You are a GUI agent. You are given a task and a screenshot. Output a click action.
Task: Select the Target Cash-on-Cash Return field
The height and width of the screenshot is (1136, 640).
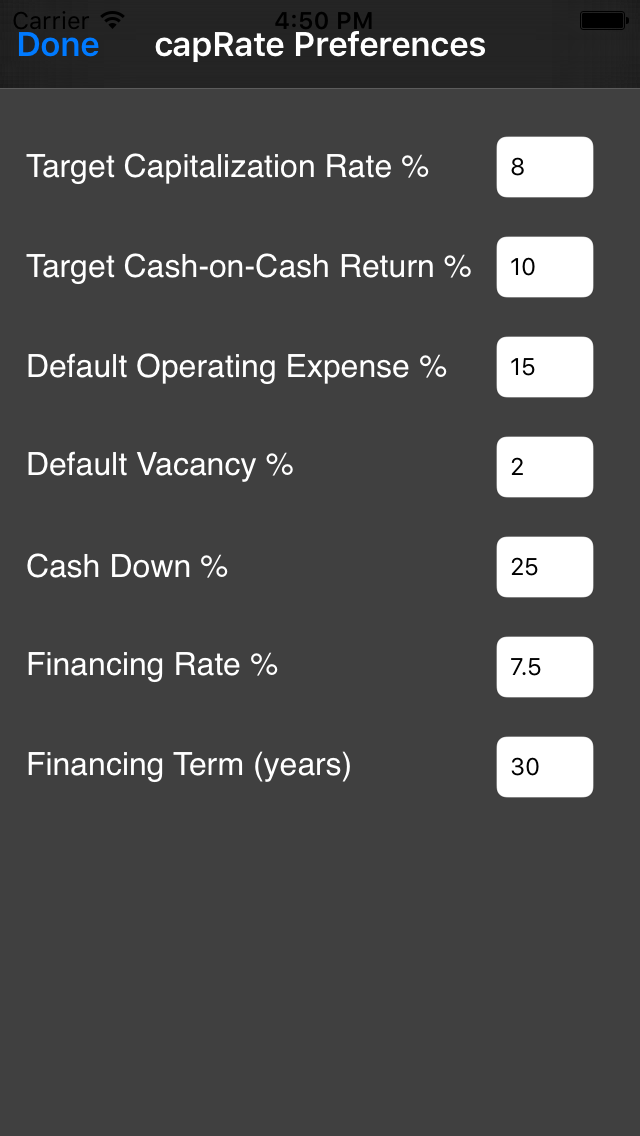point(544,267)
